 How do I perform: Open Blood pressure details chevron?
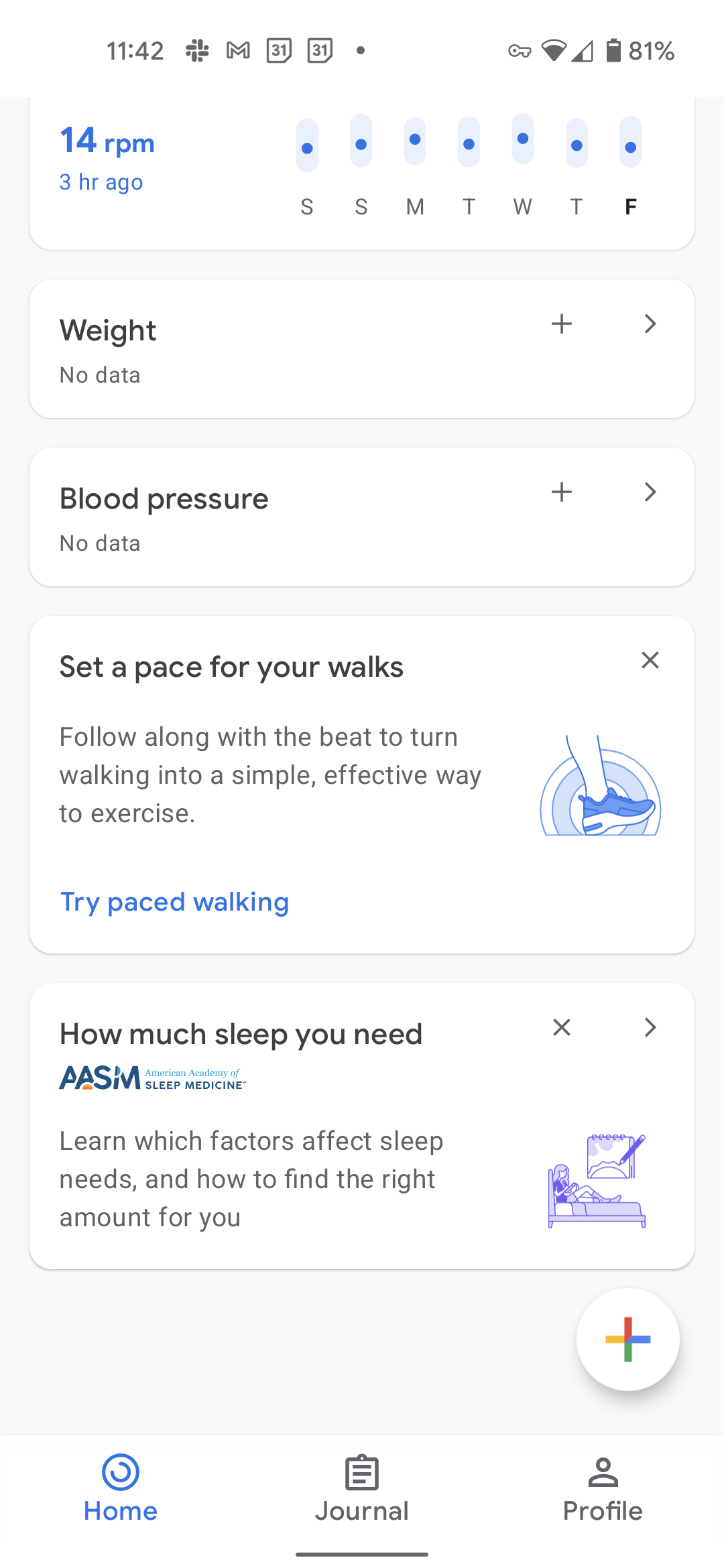pyautogui.click(x=650, y=493)
